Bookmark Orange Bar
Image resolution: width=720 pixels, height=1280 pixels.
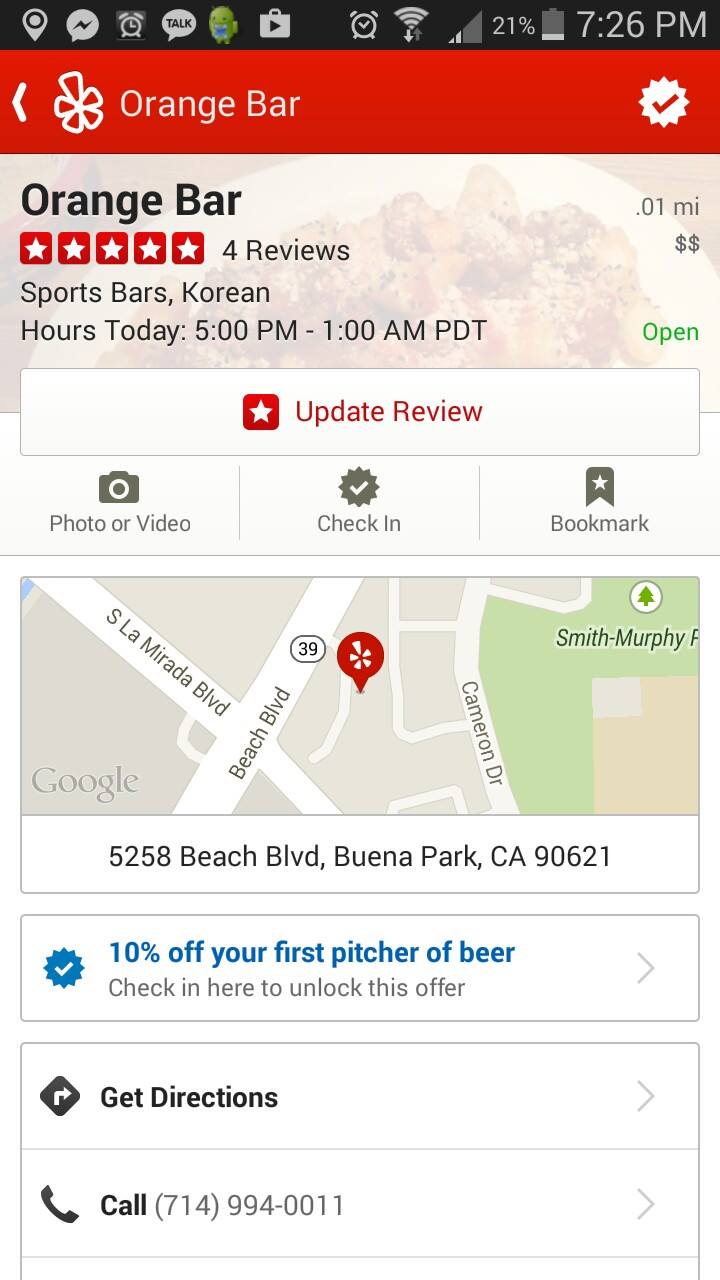[599, 502]
